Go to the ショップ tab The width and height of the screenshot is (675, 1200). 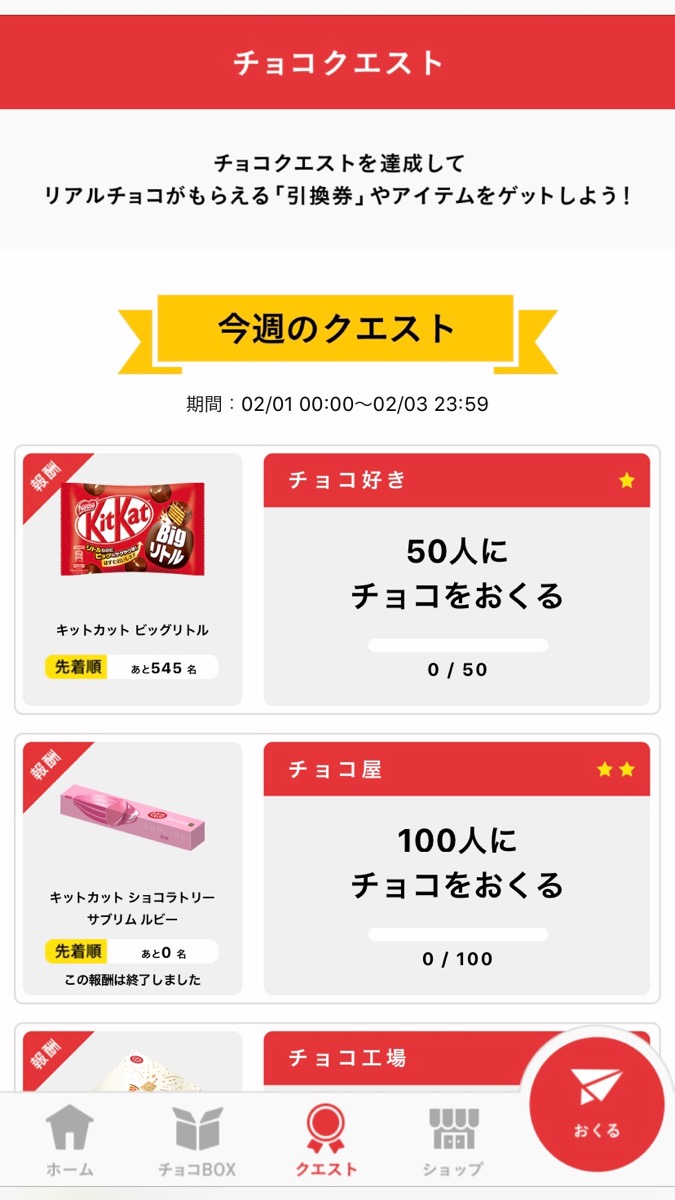pyautogui.click(x=453, y=1142)
